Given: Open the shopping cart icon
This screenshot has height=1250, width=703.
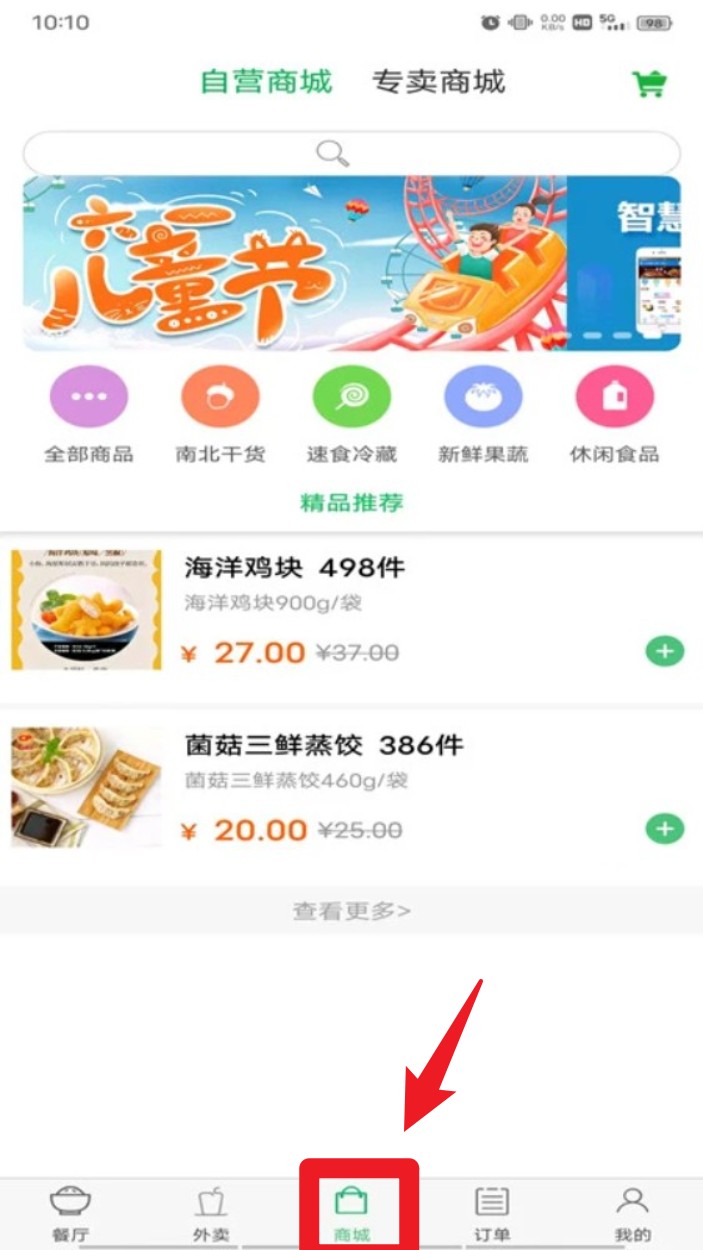Looking at the screenshot, I should tap(649, 84).
